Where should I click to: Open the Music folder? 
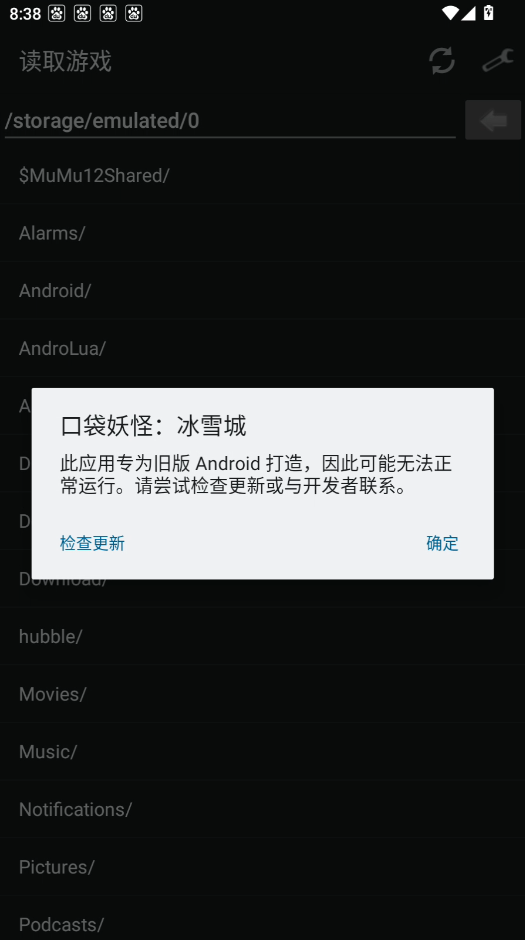pos(262,751)
